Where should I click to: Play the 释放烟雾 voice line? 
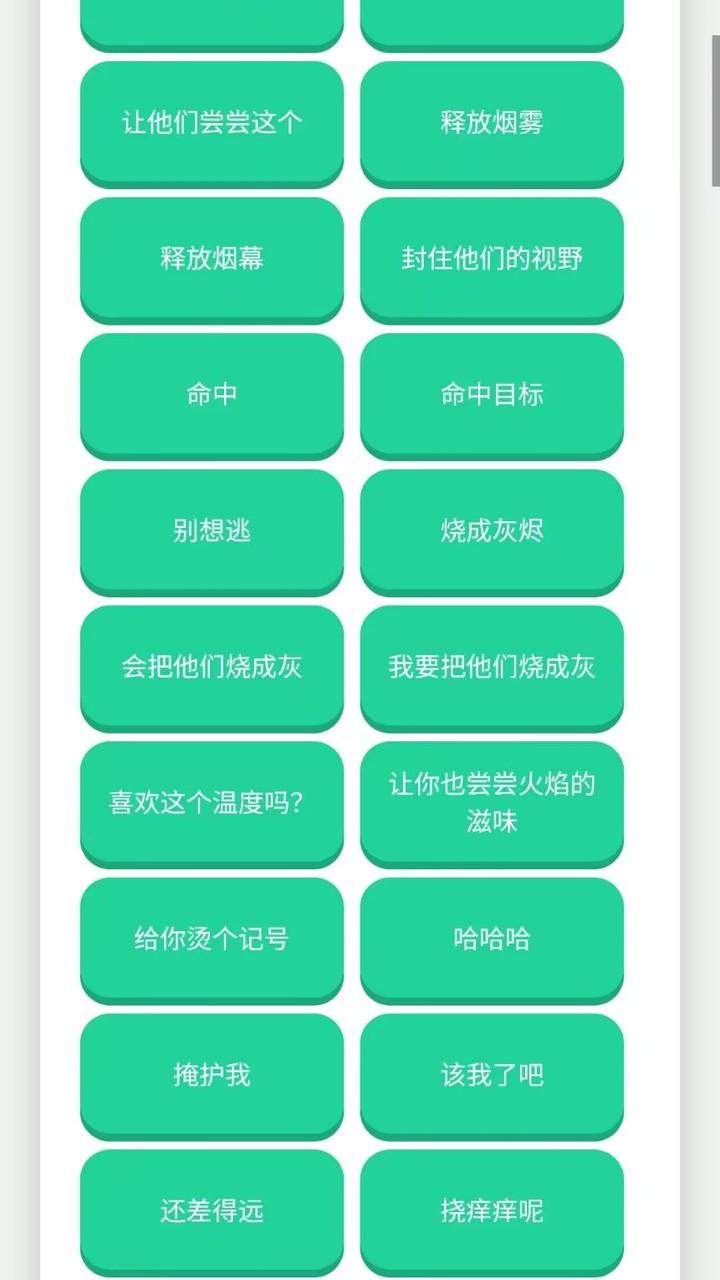click(x=491, y=123)
